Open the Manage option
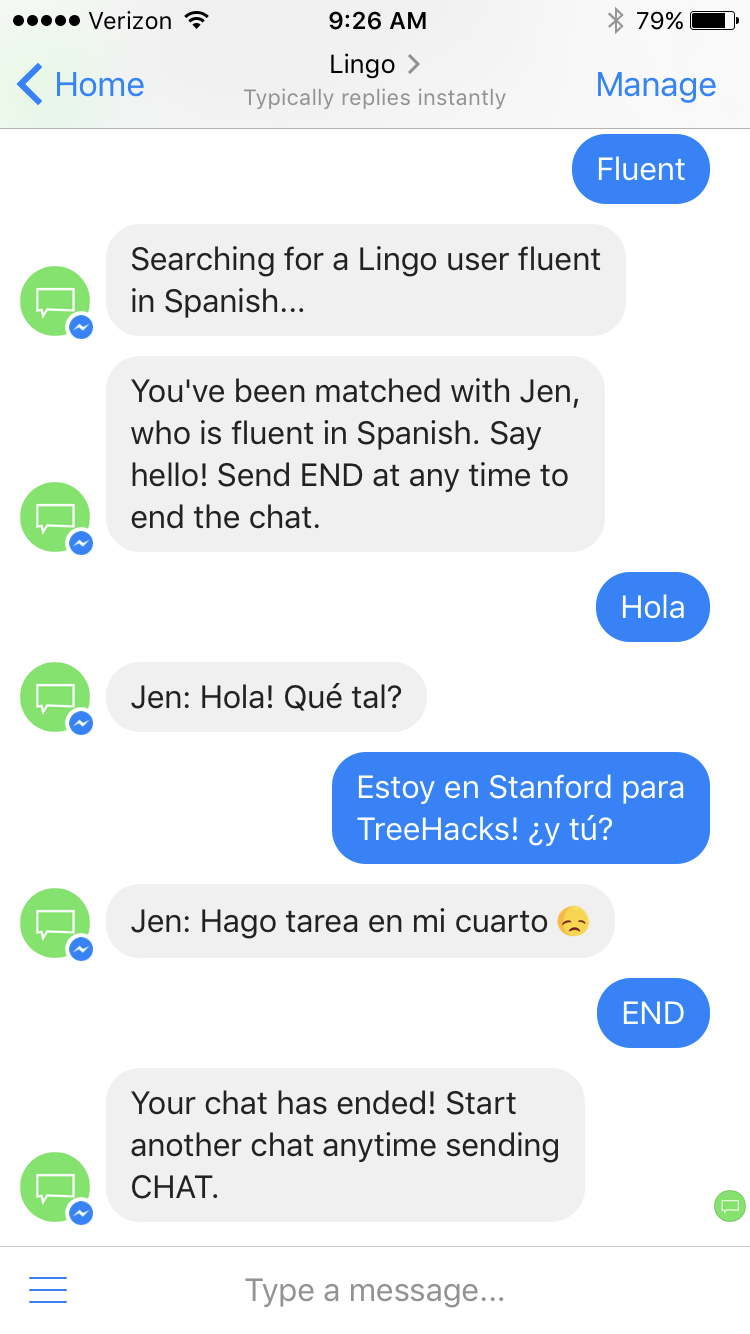This screenshot has height=1334, width=750. pyautogui.click(x=656, y=85)
